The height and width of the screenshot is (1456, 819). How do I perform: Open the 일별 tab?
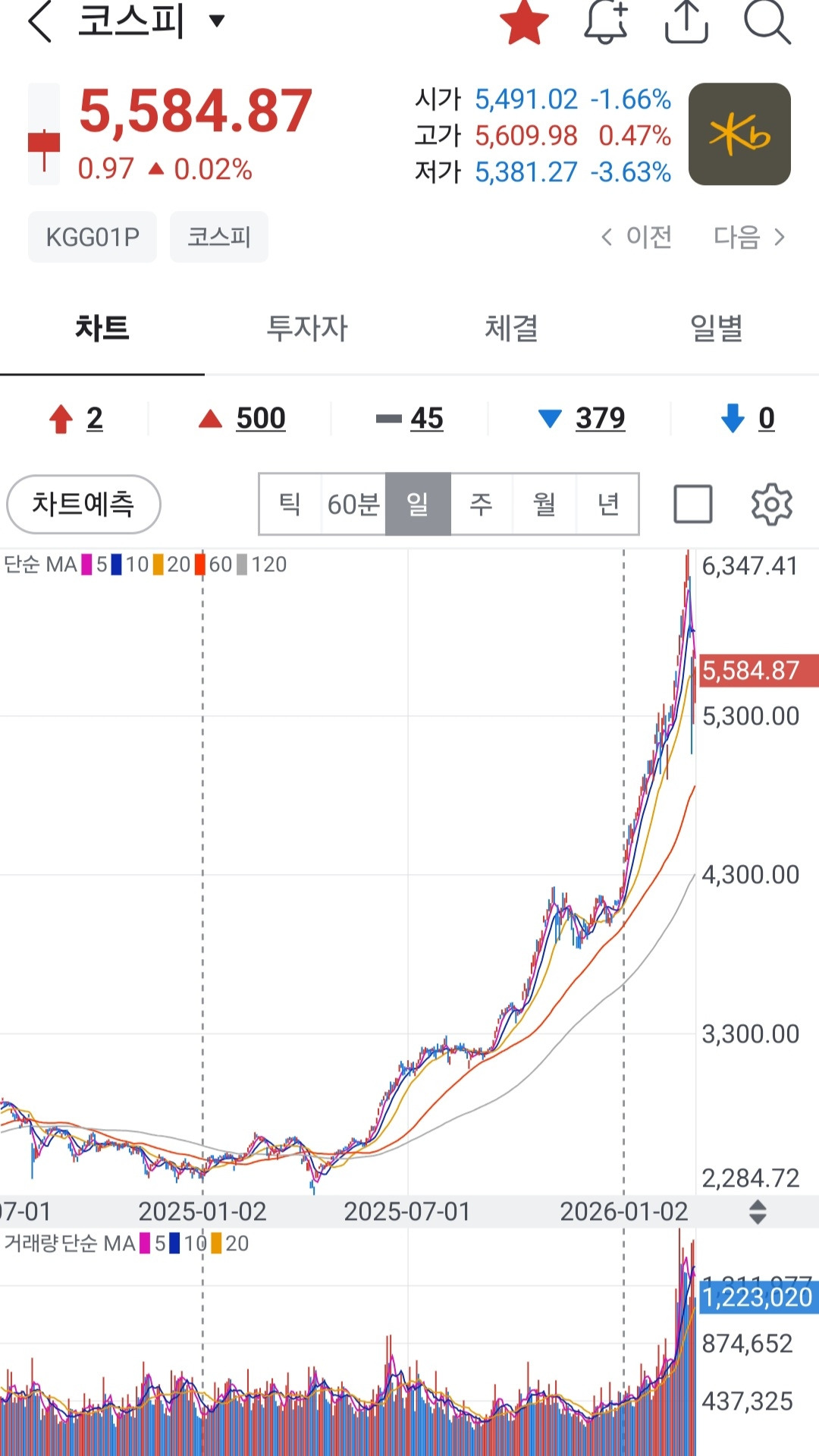tap(716, 329)
